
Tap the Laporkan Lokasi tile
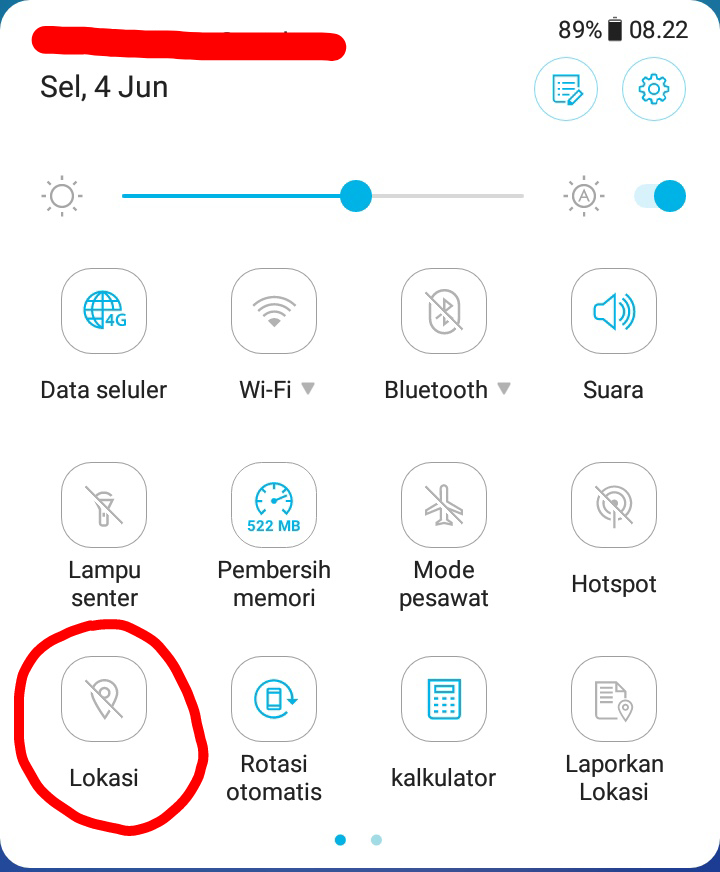614,699
